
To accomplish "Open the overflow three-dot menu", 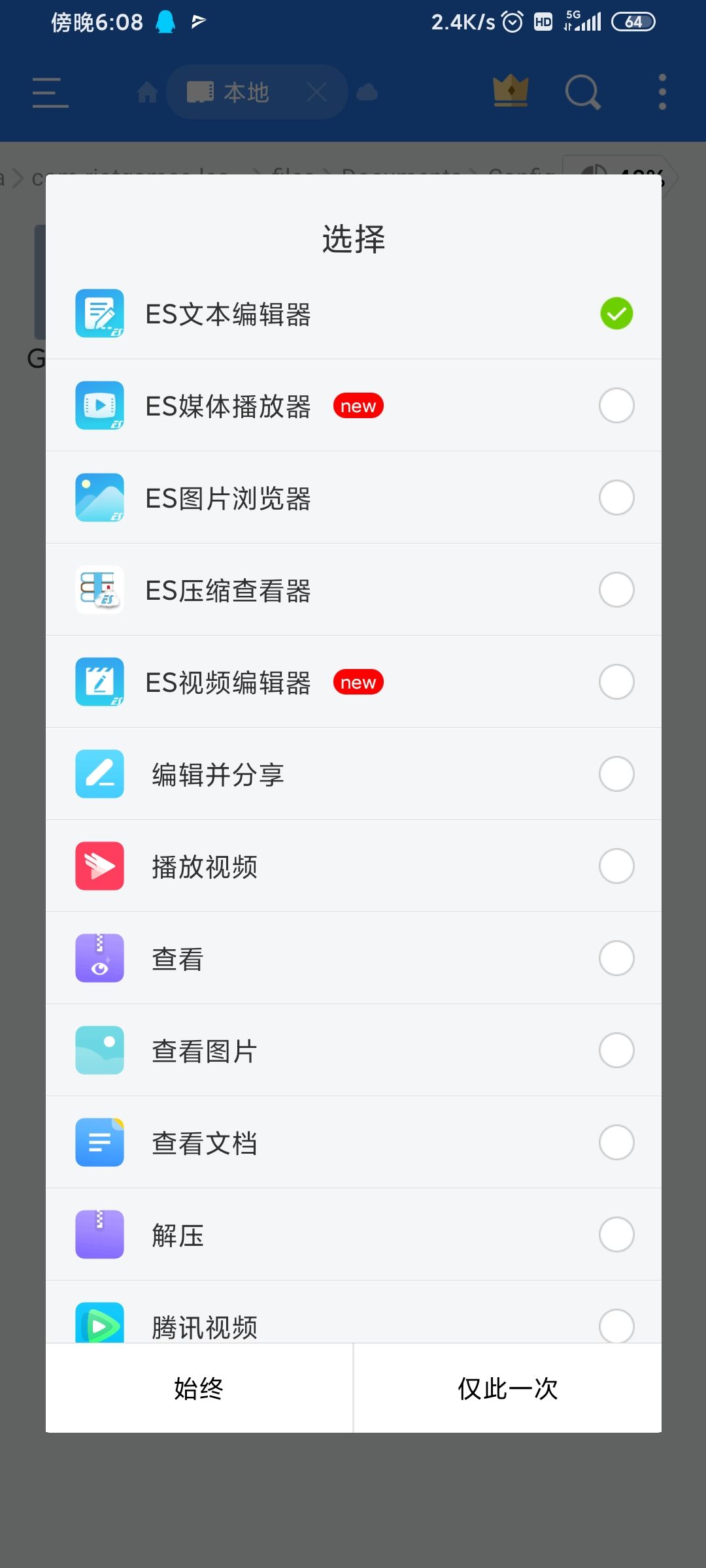I will pyautogui.click(x=662, y=91).
